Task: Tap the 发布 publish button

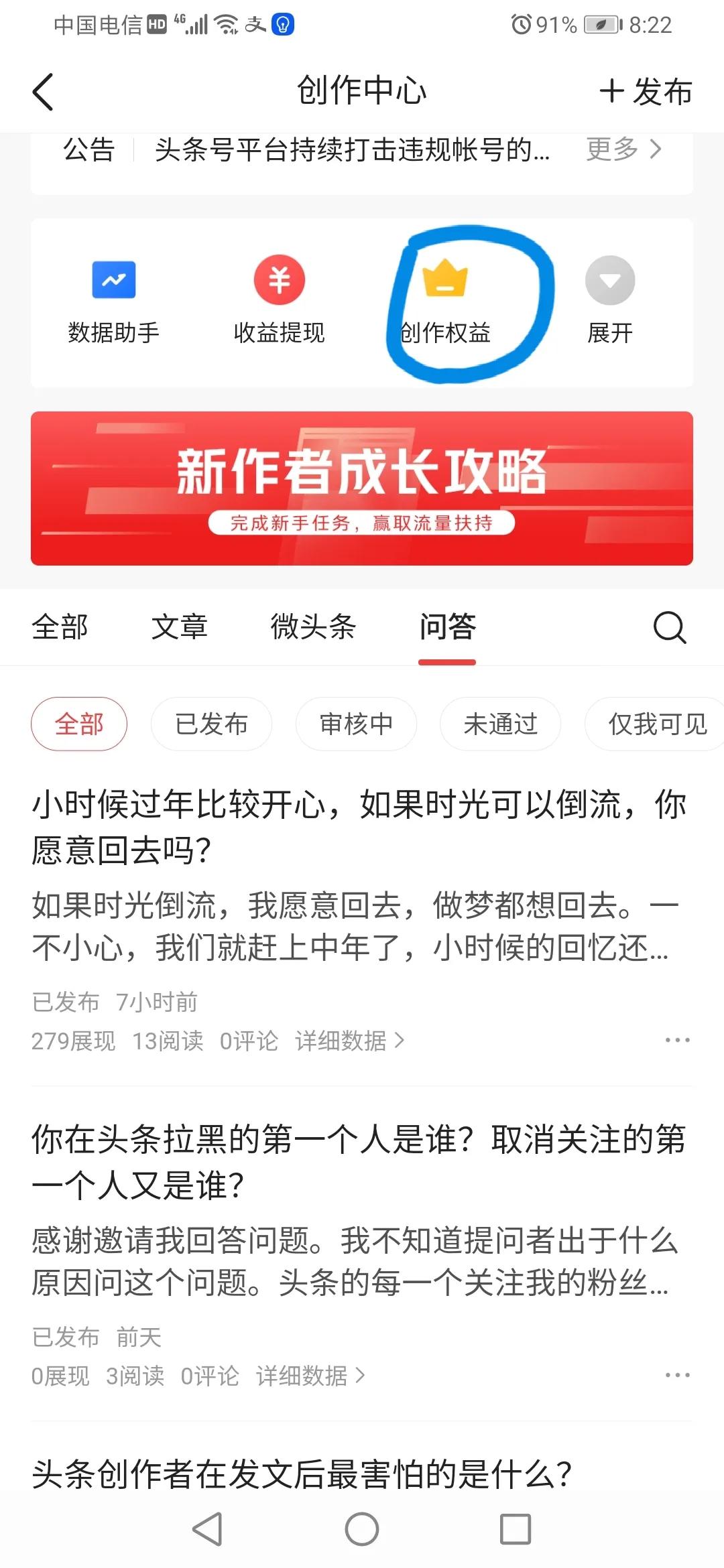Action: (645, 92)
